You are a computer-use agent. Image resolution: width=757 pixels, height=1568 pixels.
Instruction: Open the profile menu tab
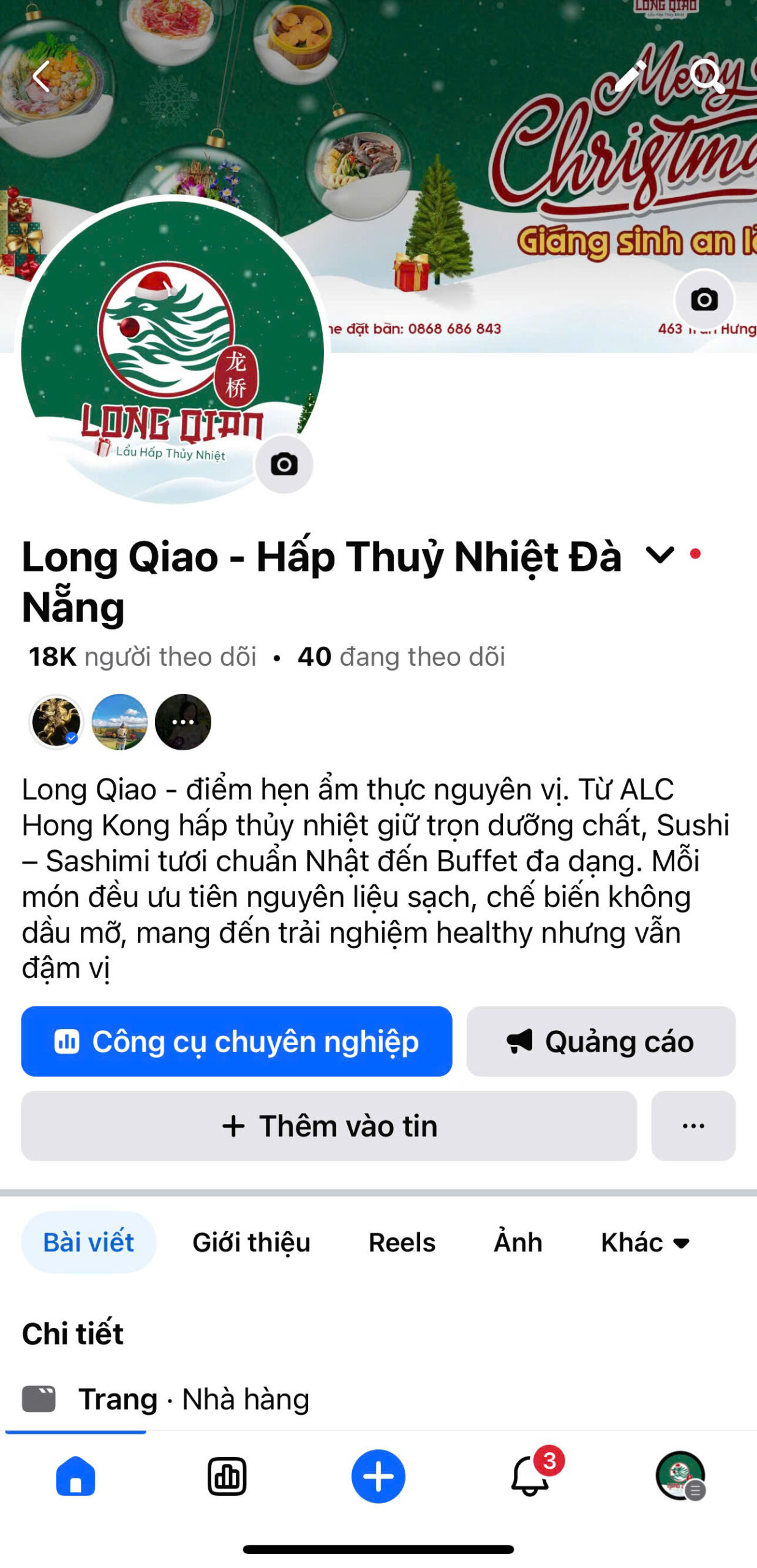(x=680, y=1476)
